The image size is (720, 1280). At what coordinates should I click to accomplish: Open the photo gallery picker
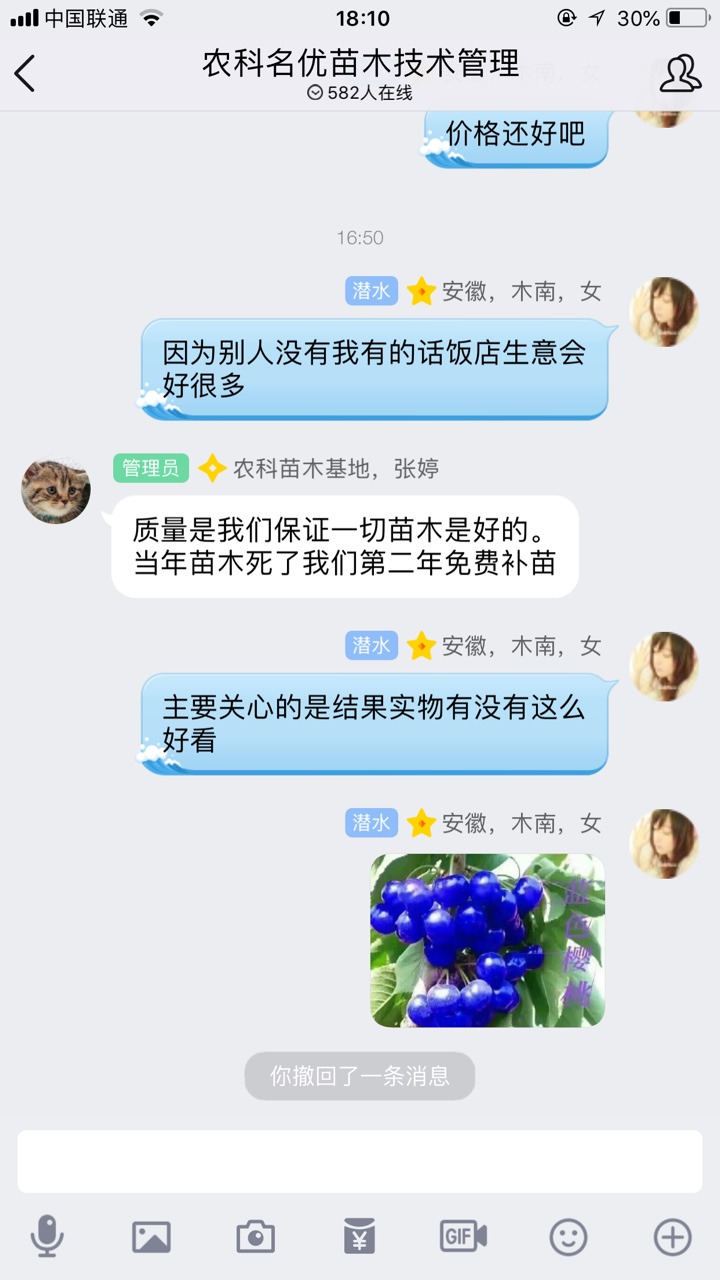coord(151,1237)
